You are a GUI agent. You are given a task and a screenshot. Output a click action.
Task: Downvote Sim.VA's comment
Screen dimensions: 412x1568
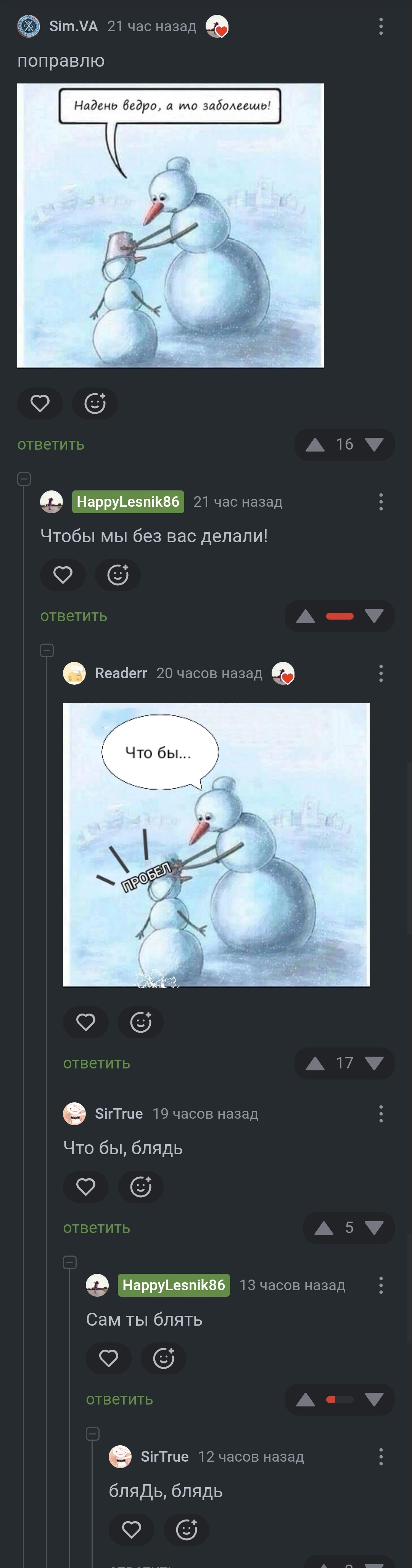coord(373,445)
